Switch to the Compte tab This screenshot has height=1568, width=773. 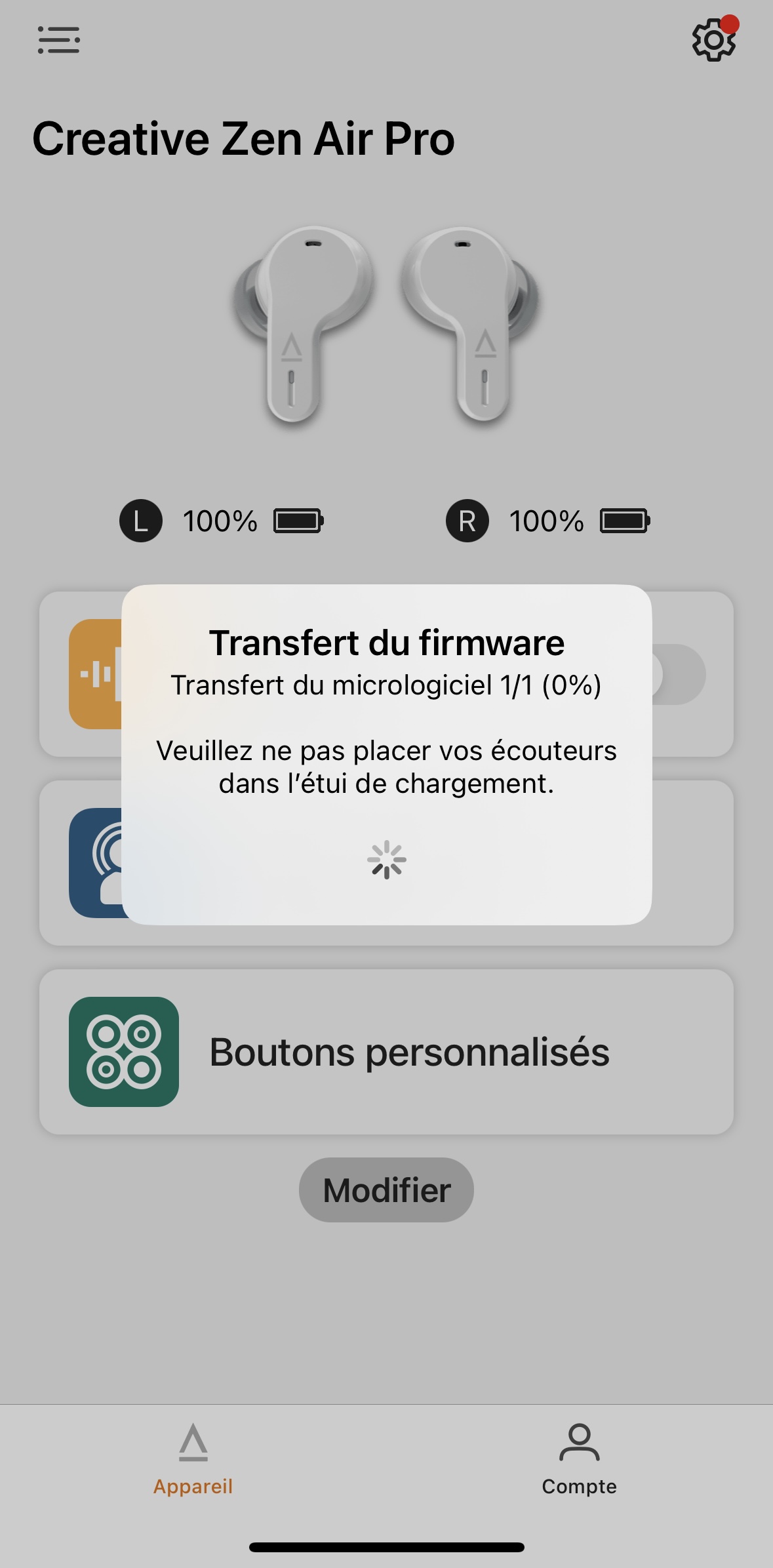[578, 1462]
